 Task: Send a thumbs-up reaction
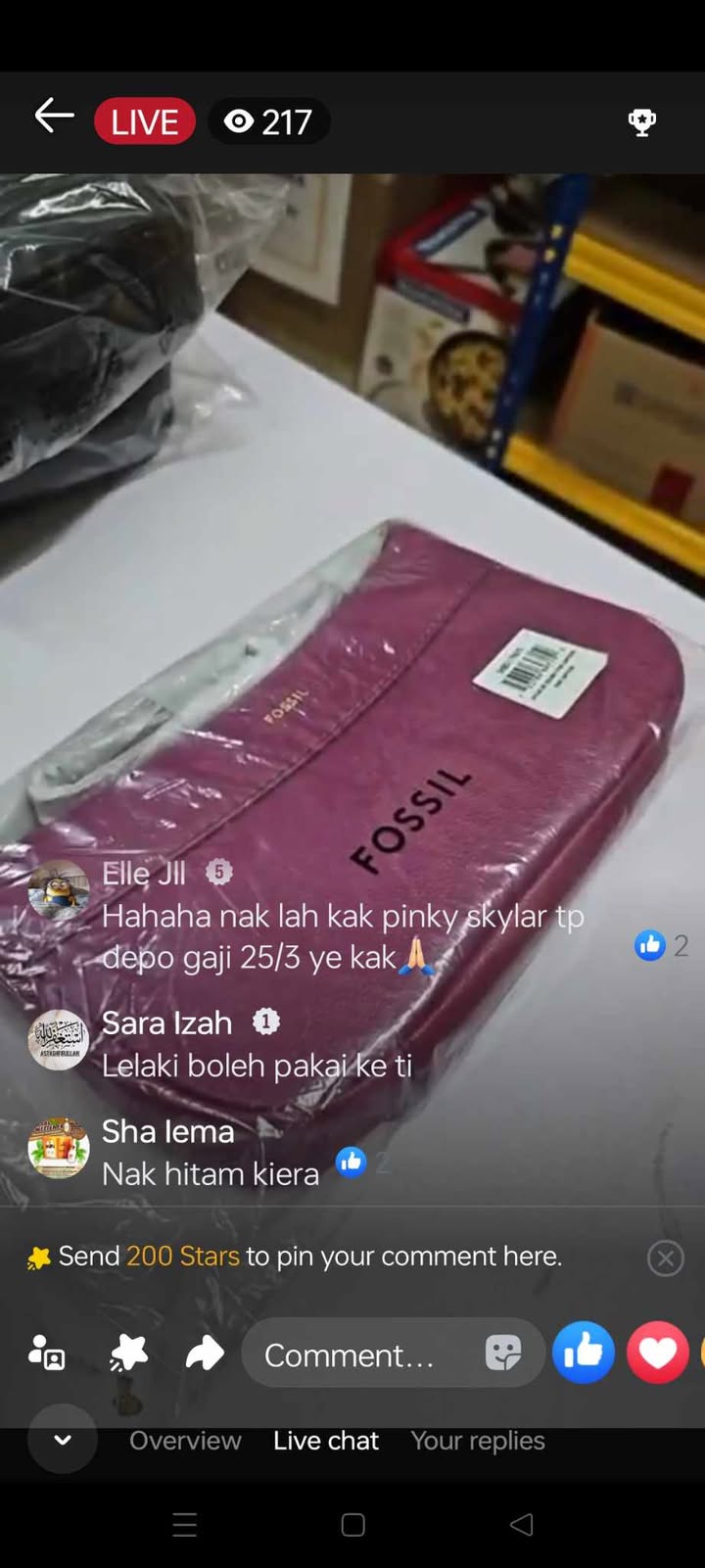coord(583,1353)
